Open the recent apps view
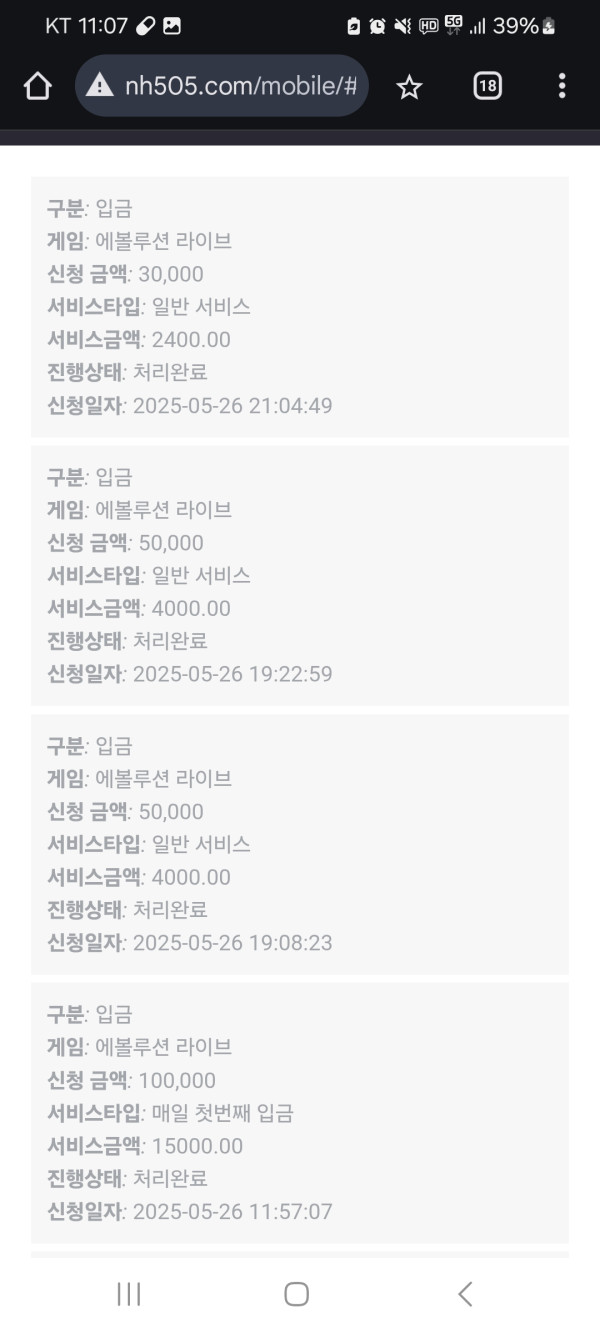 (129, 1294)
